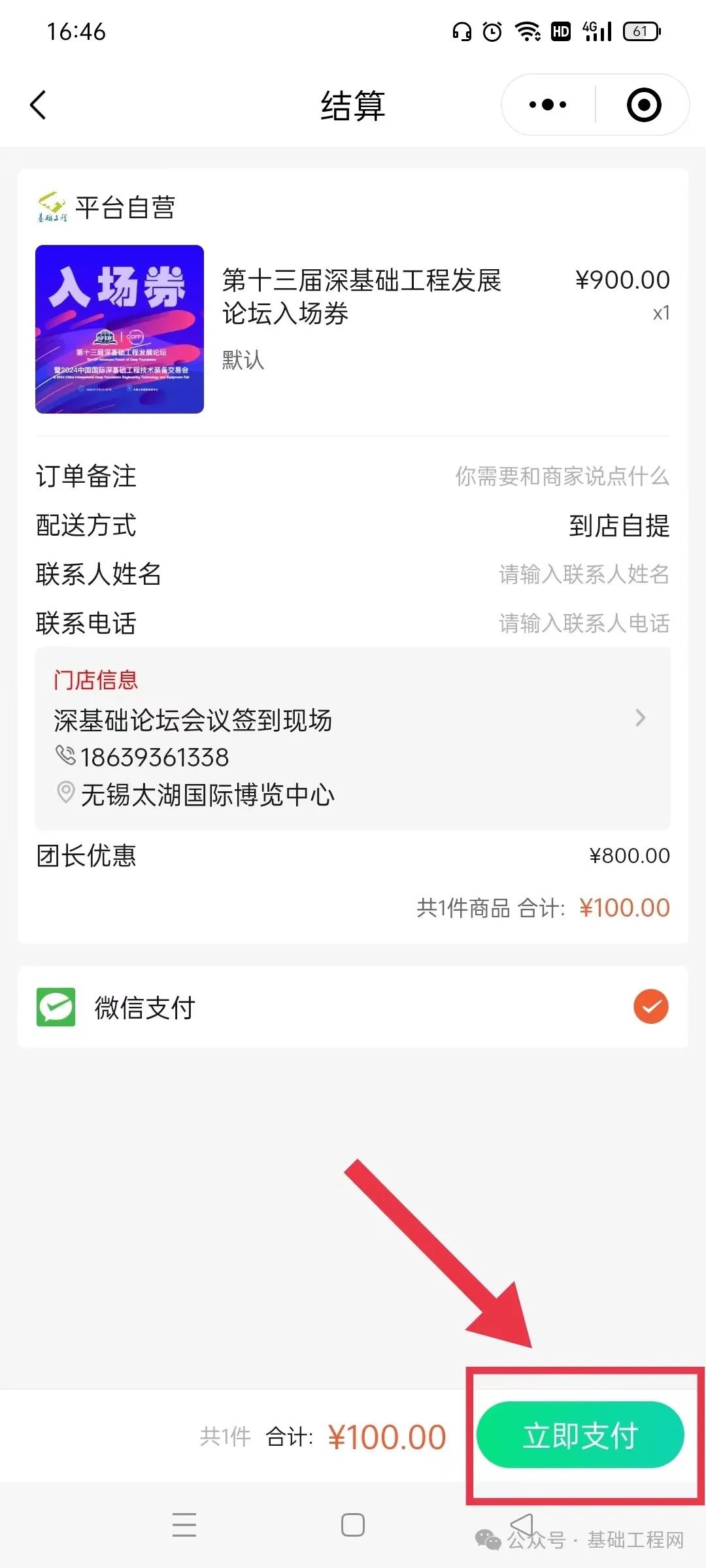Open the mini program three-dot menu
This screenshot has width=706, height=1568.
pos(548,105)
